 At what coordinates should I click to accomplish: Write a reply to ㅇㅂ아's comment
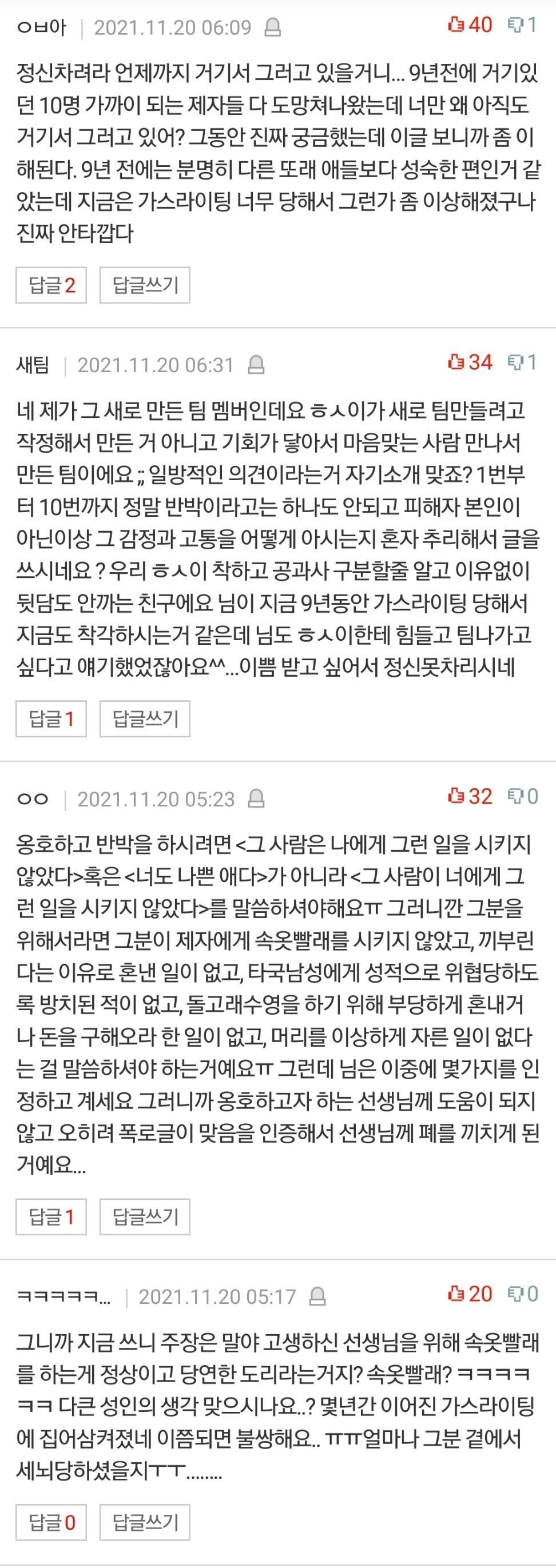point(145,285)
